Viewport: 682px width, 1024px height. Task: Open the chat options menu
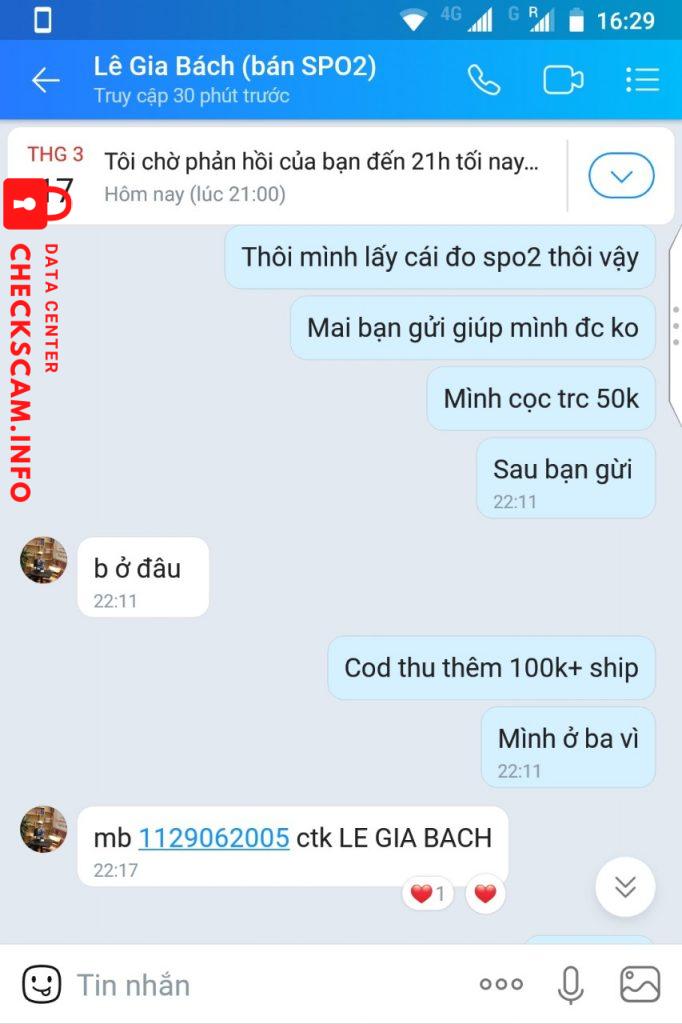tap(641, 81)
